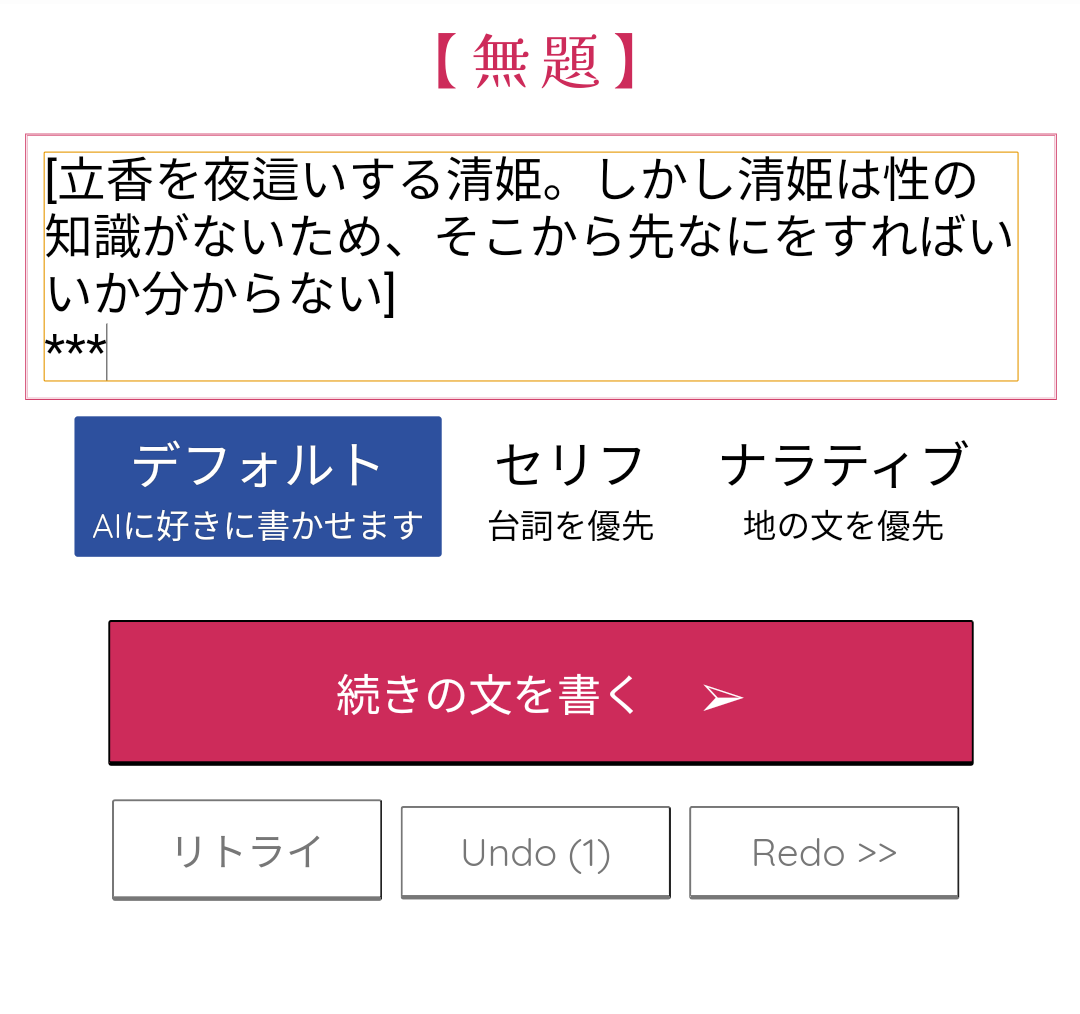
Task: Tap the Redo >> button
Action: click(x=824, y=852)
